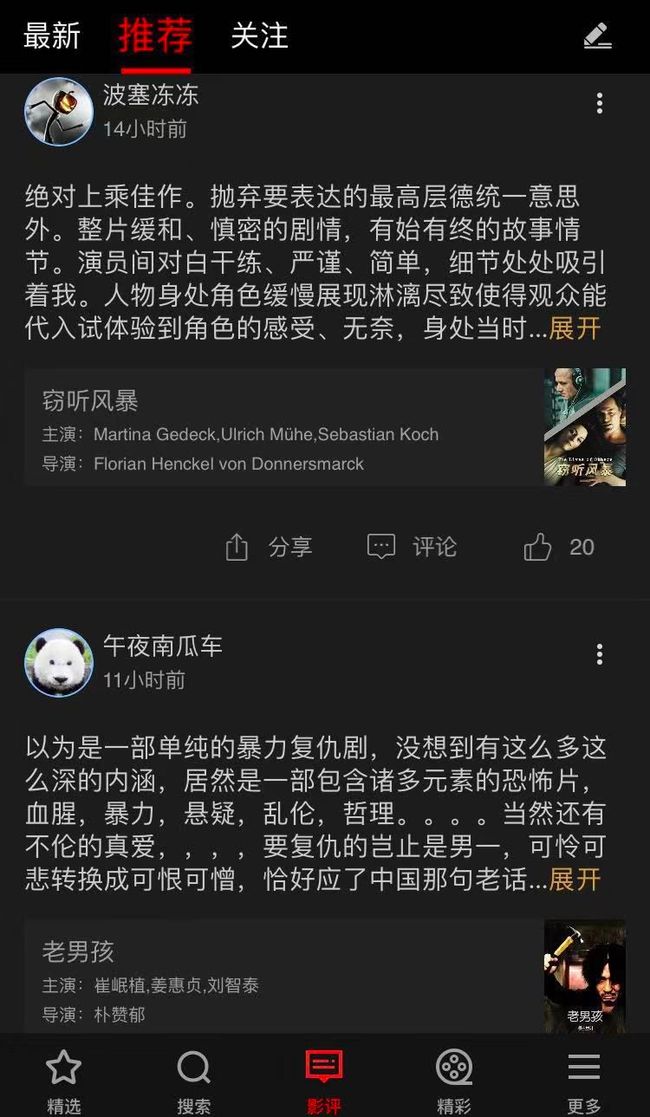This screenshot has width=650, height=1117.
Task: Expand 波塞冻冻's review with 展开
Action: (574, 329)
